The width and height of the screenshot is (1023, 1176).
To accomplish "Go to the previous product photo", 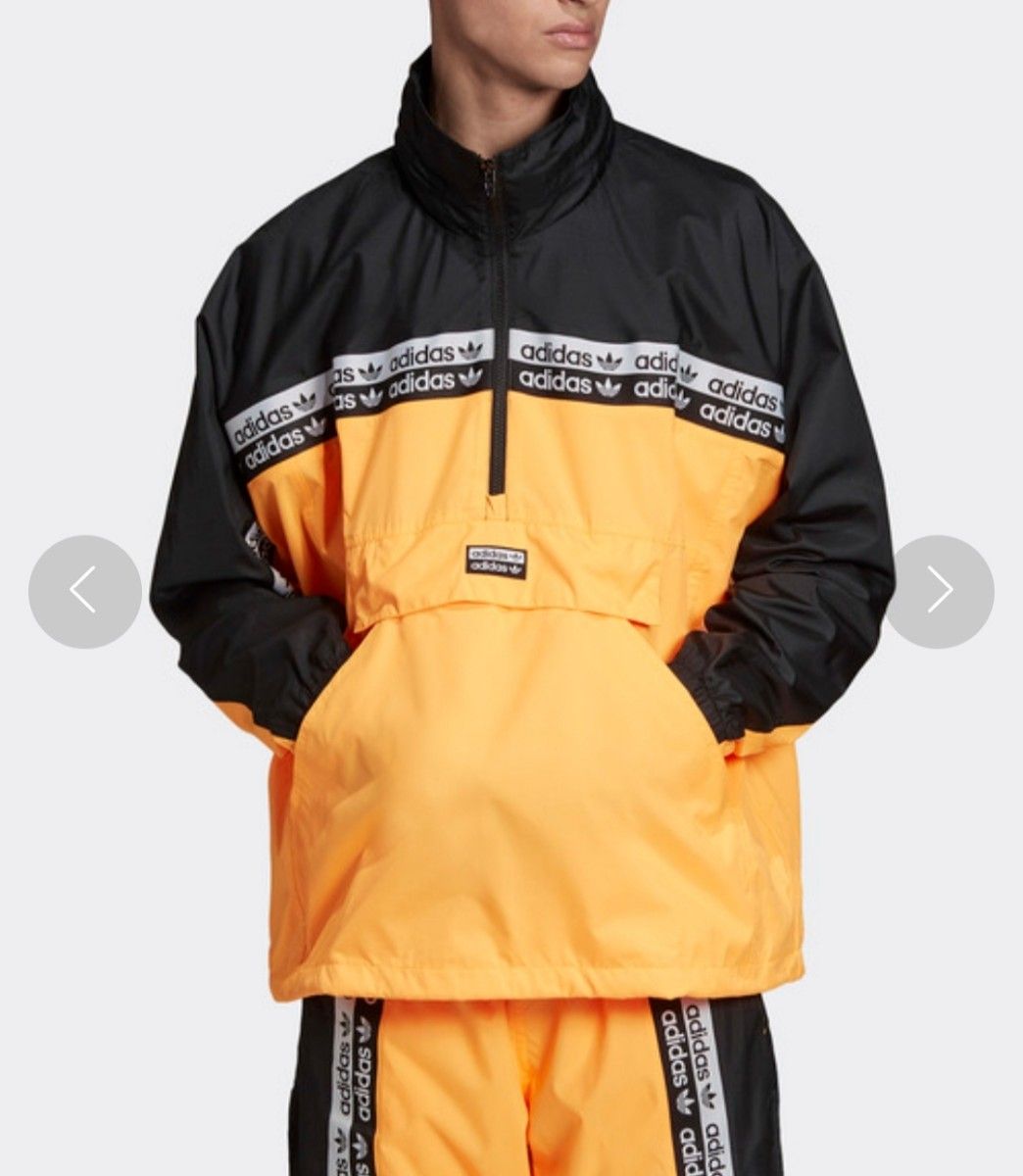I will pyautogui.click(x=84, y=591).
